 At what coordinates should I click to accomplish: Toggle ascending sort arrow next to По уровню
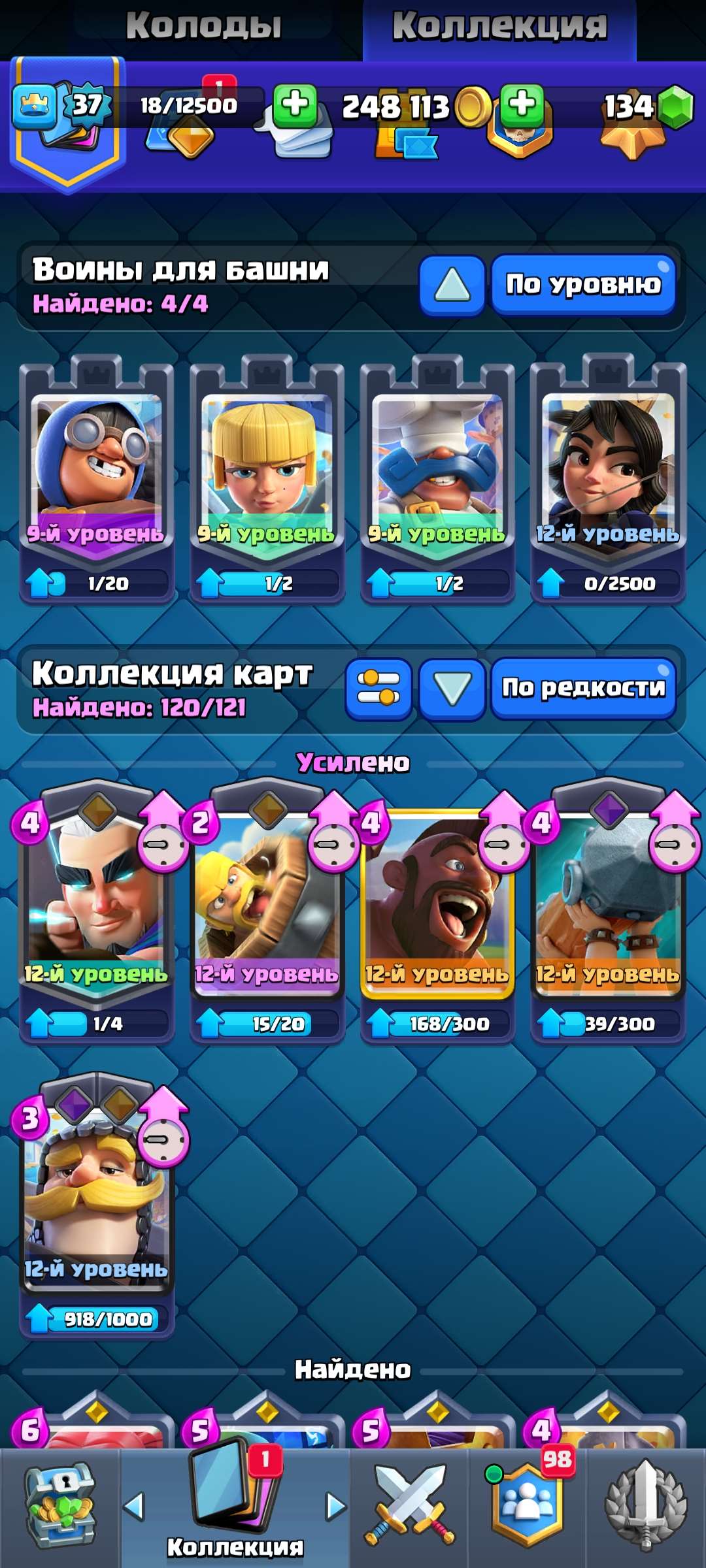tap(452, 286)
